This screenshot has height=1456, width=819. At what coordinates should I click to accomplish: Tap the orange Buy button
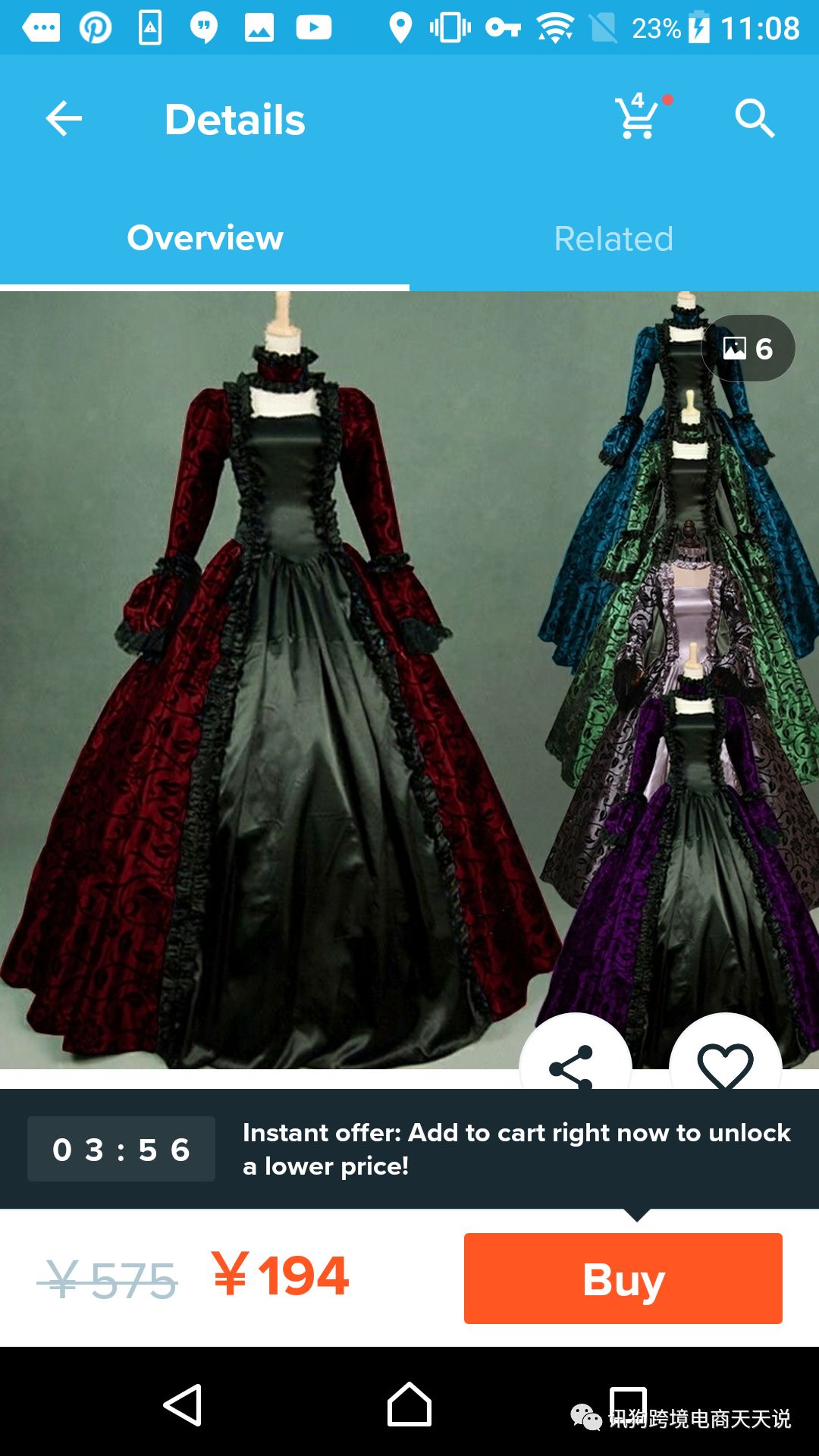623,1279
